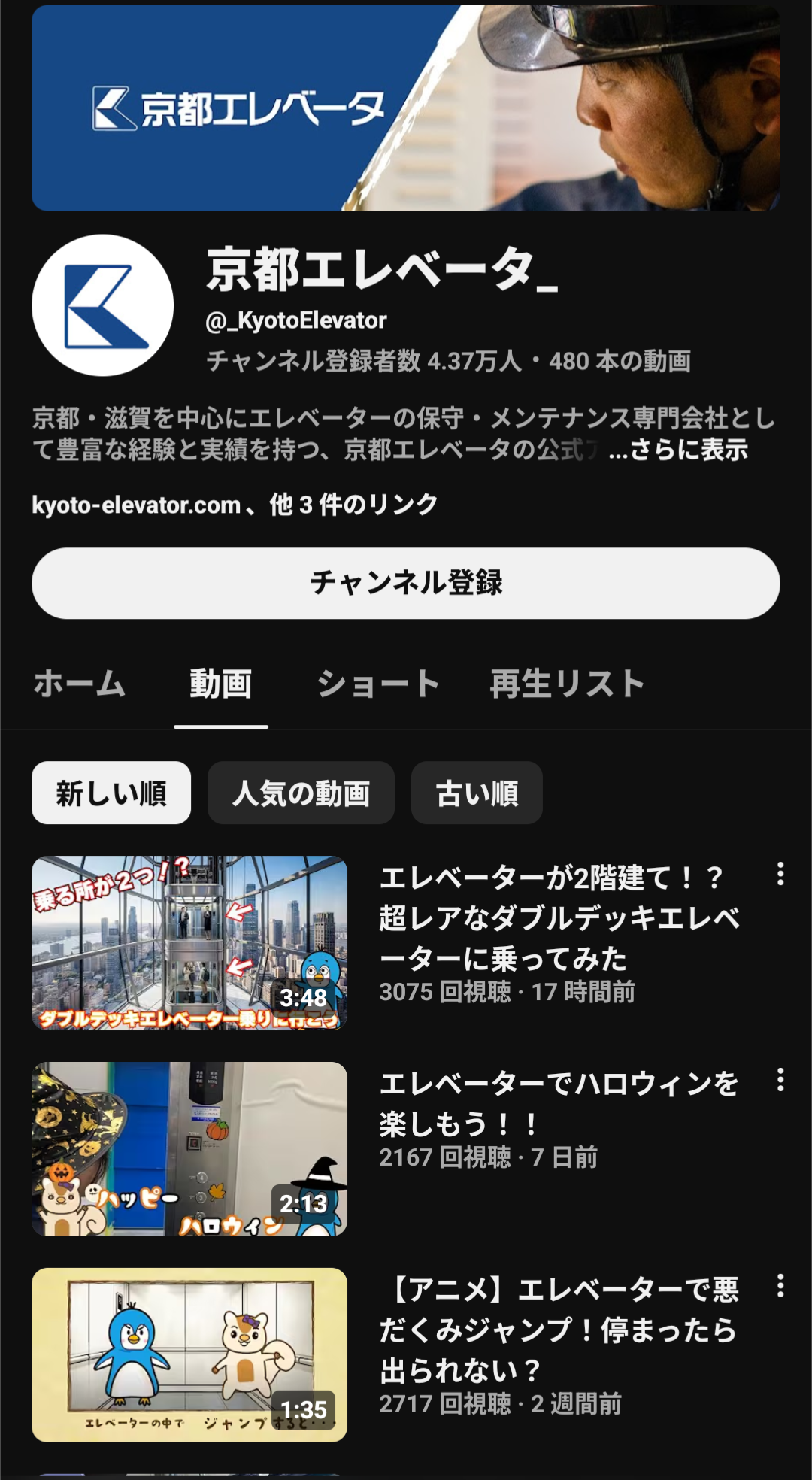This screenshot has width=812, height=1480.
Task: Sort videos by 古い順
Action: [477, 793]
